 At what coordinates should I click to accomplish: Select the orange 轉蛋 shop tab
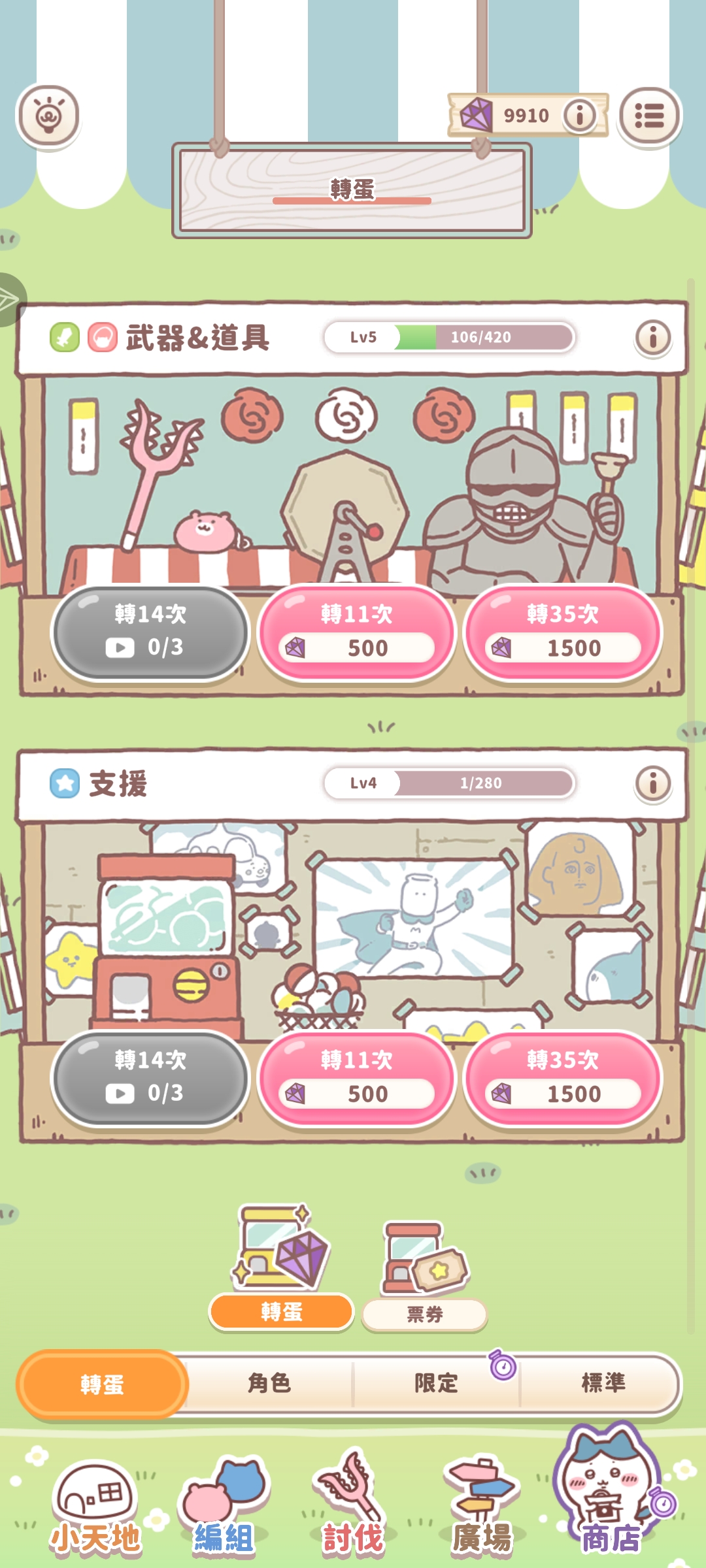pyautogui.click(x=102, y=1383)
